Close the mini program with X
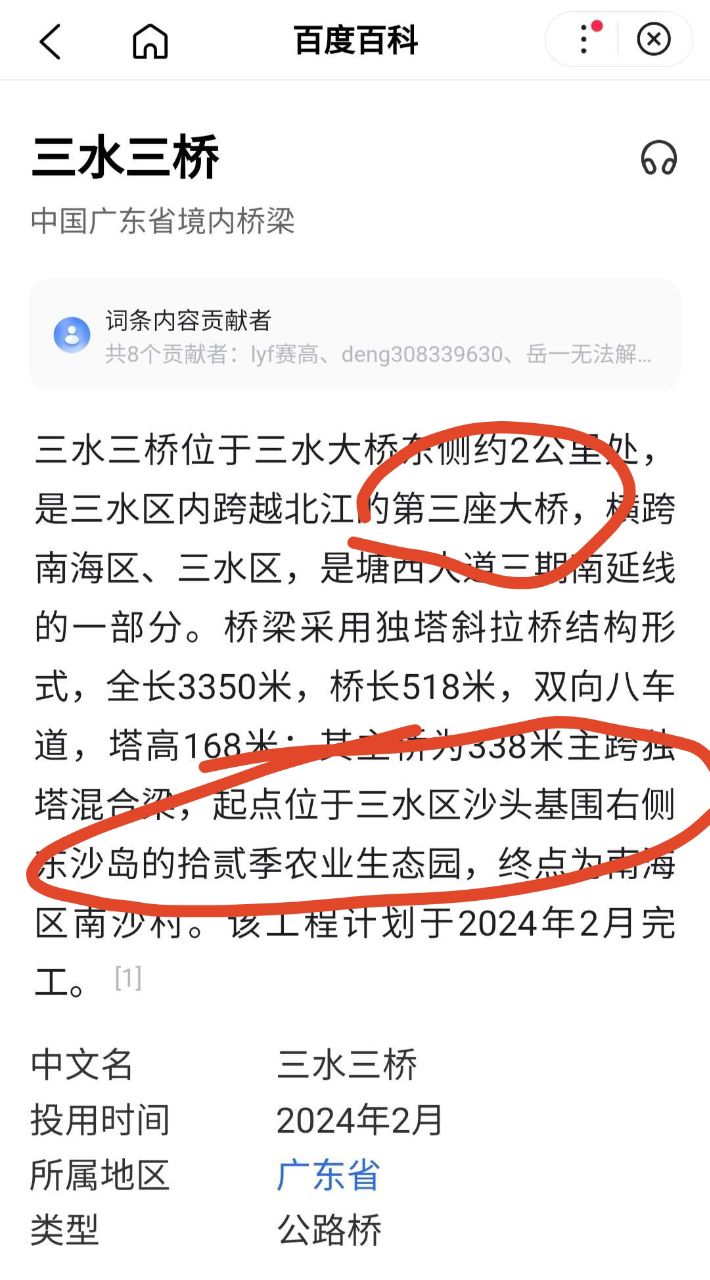710x1280 pixels. [654, 40]
